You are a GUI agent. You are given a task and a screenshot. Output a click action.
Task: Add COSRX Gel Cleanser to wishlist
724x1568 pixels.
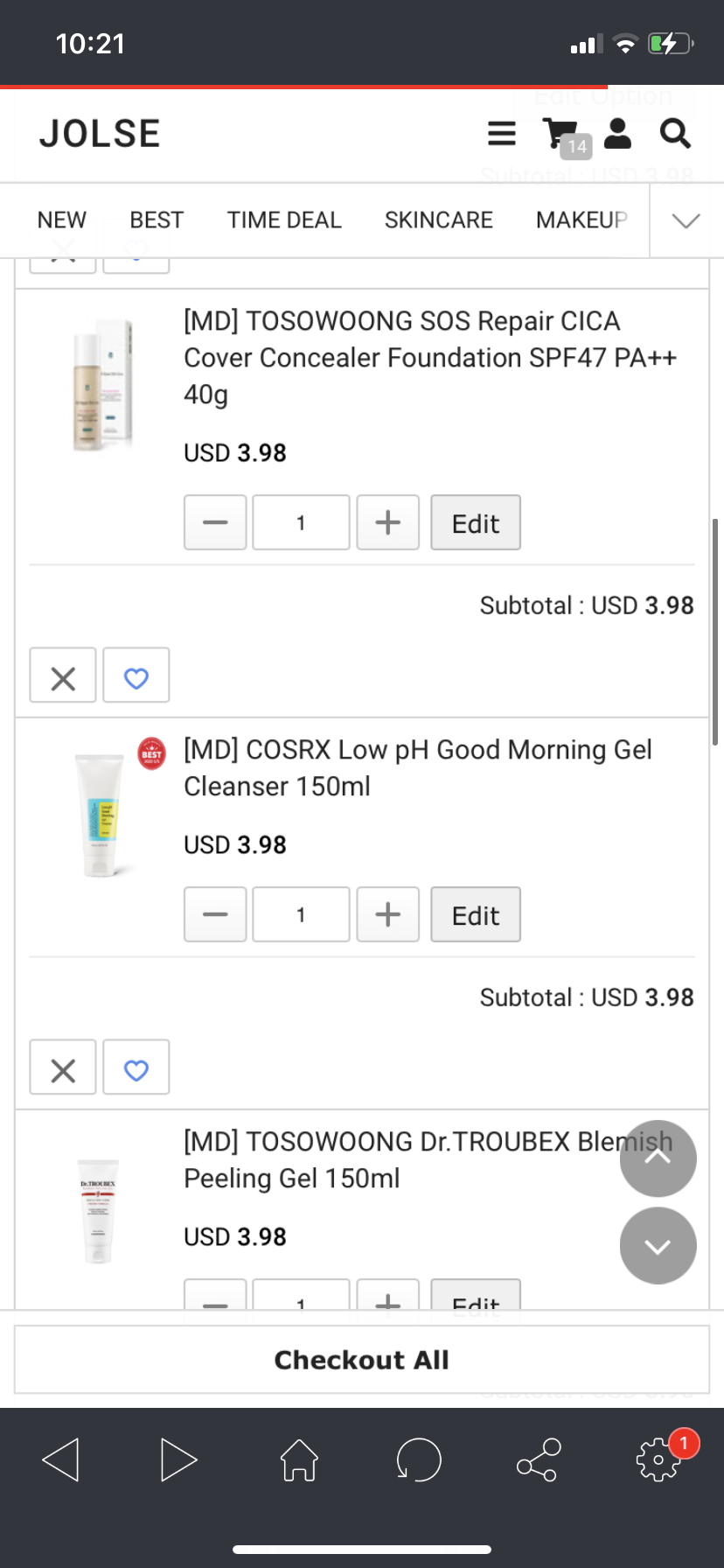click(x=136, y=1067)
